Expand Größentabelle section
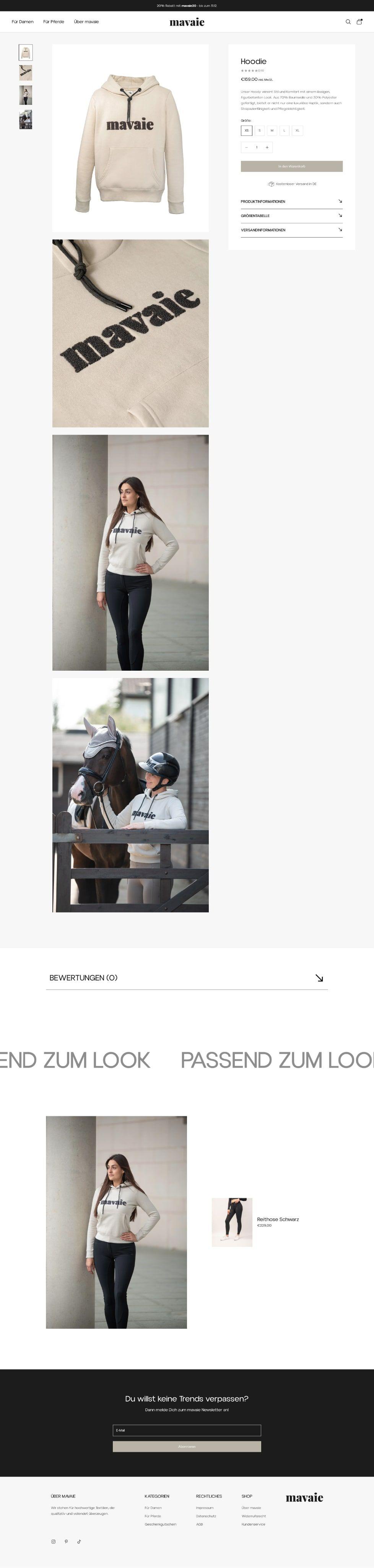The width and height of the screenshot is (374, 1568). point(291,216)
